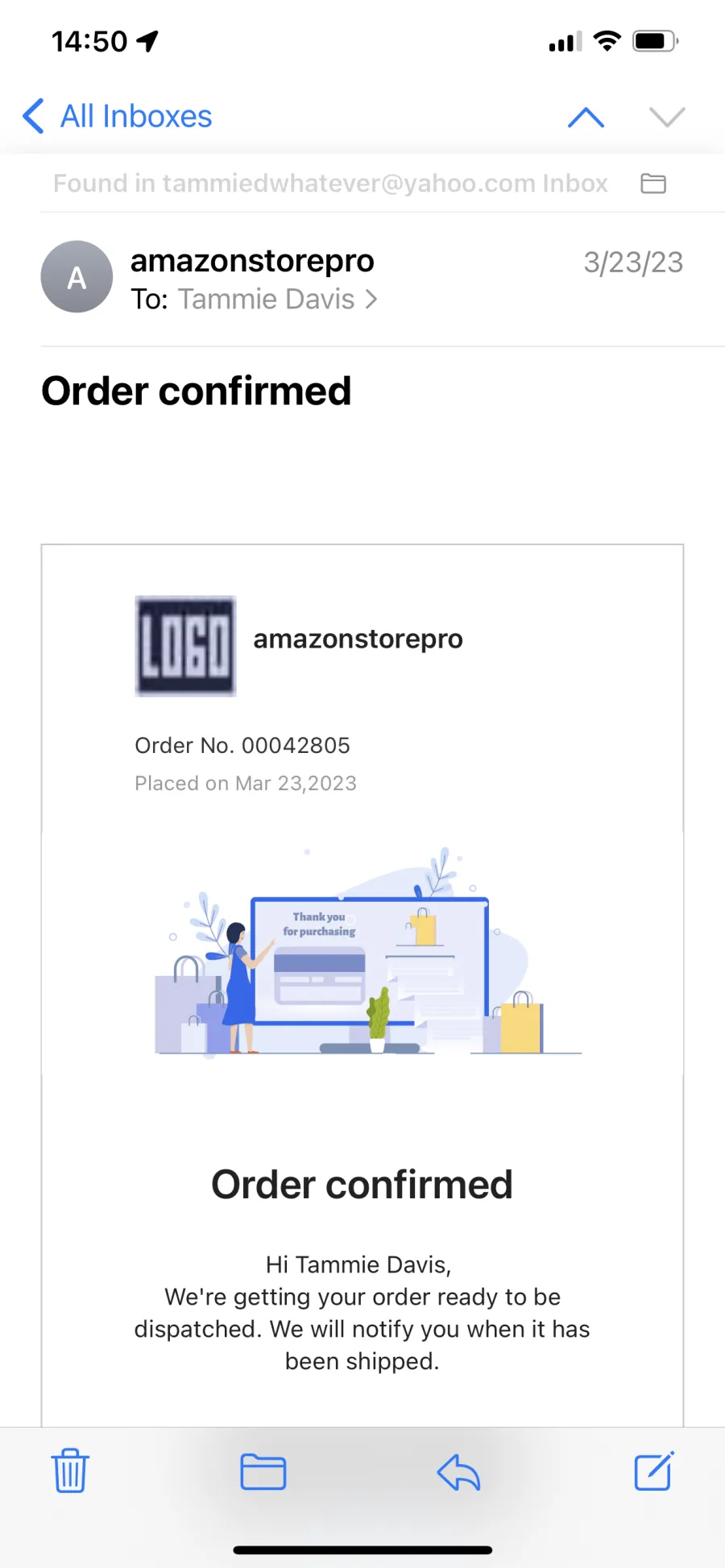725x1568 pixels.
Task: Open the amazonstorepro sender avatar
Action: [x=77, y=277]
